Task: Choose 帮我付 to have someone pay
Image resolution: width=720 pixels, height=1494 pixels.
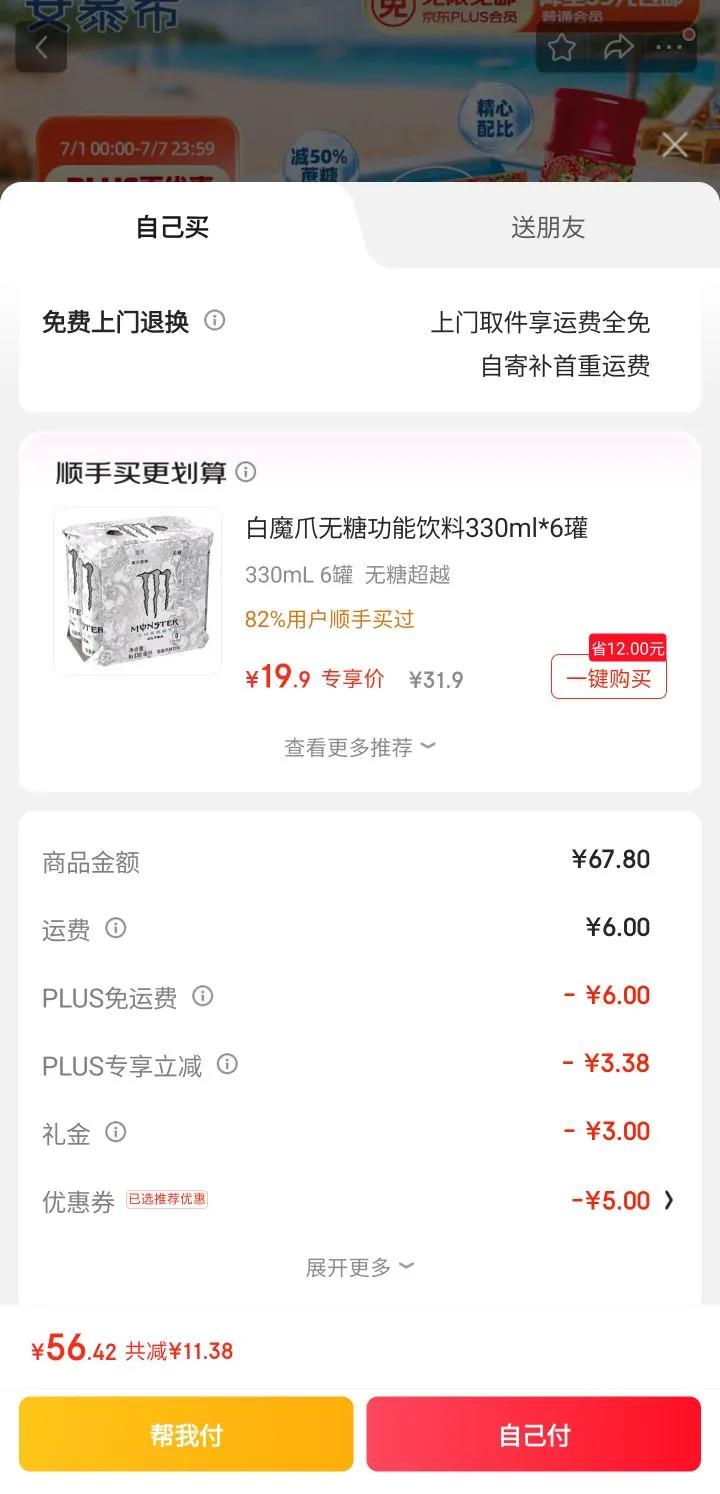Action: [x=186, y=1434]
